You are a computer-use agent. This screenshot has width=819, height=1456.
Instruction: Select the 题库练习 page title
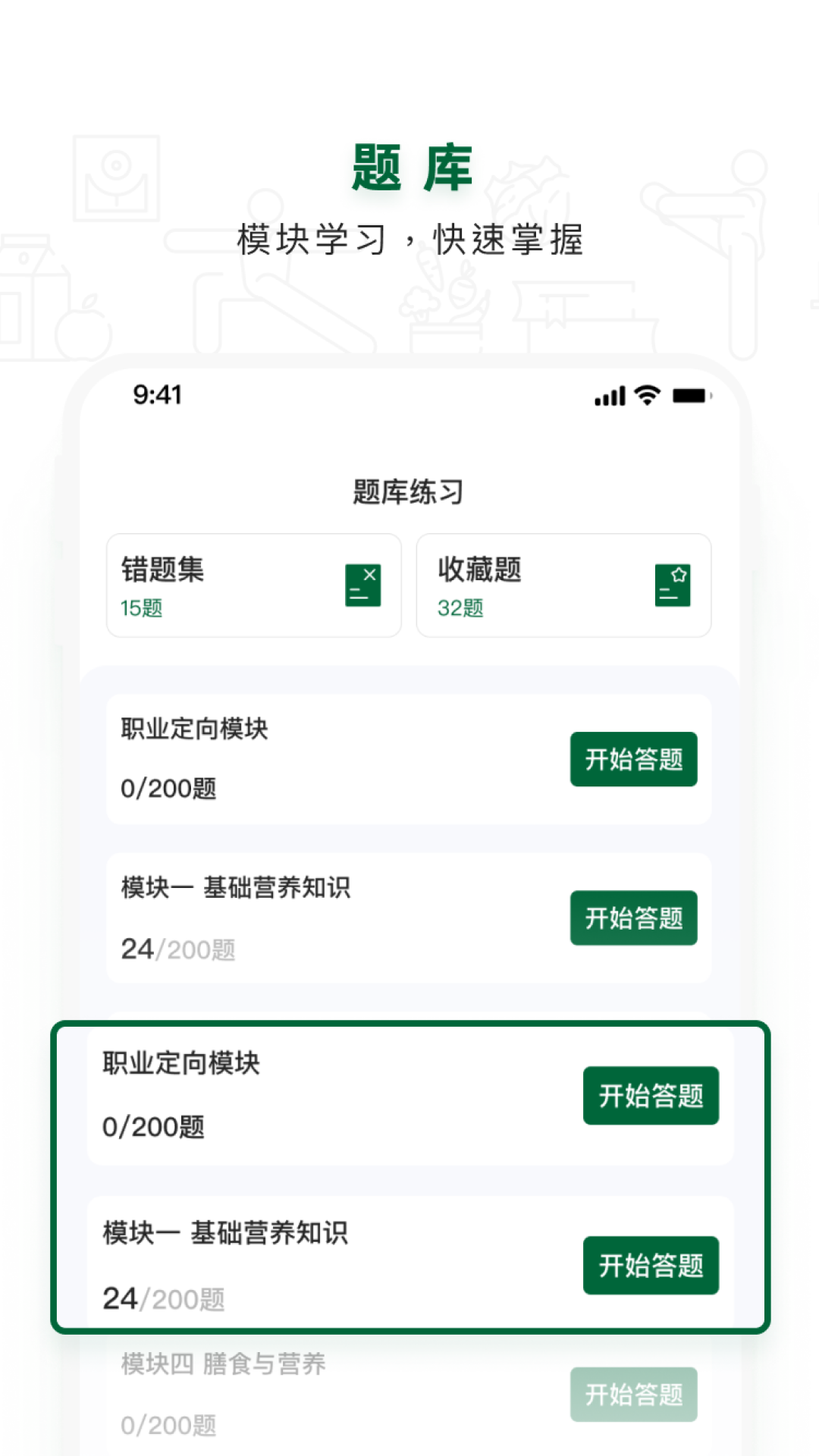pos(409,491)
